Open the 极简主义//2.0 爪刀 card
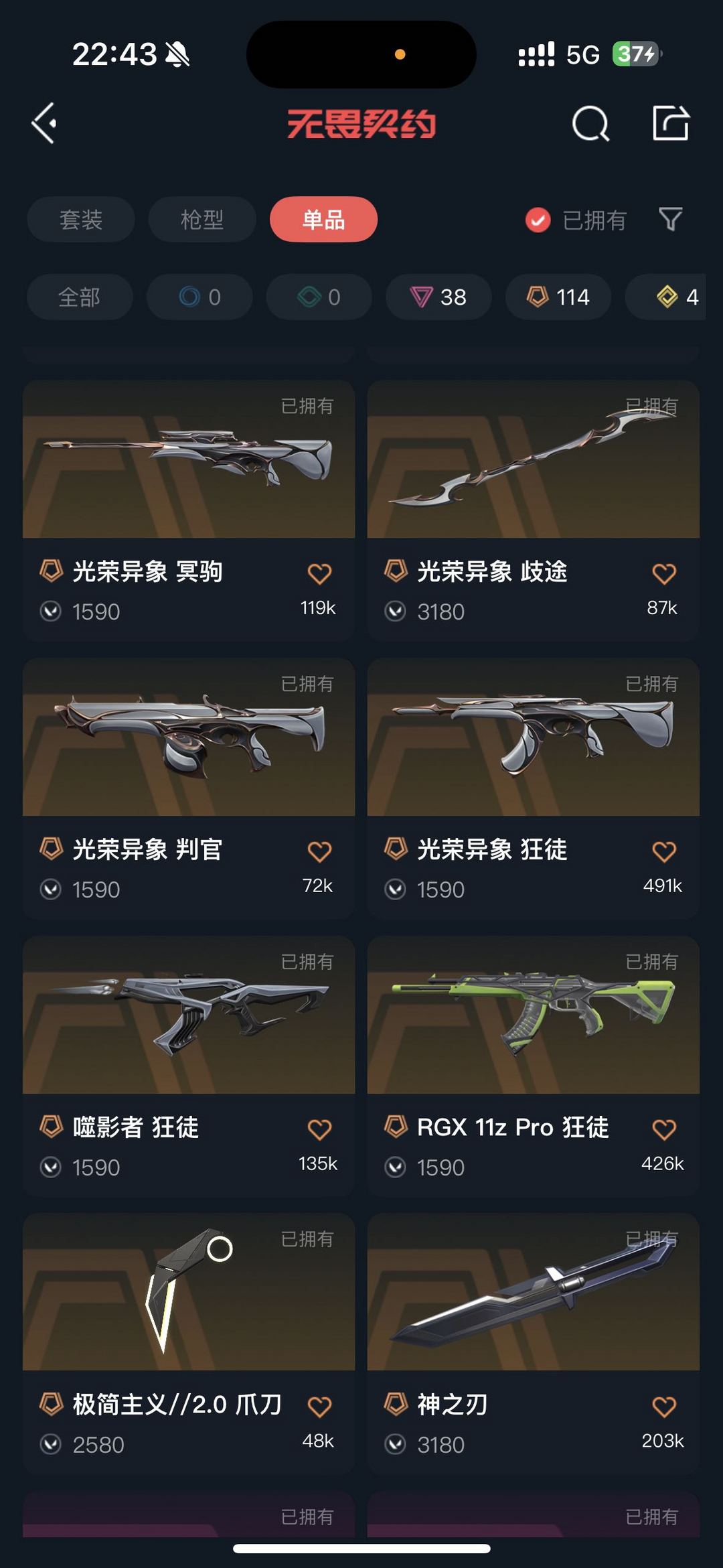Screen dimensions: 723x1568 pyautogui.click(x=188, y=1296)
